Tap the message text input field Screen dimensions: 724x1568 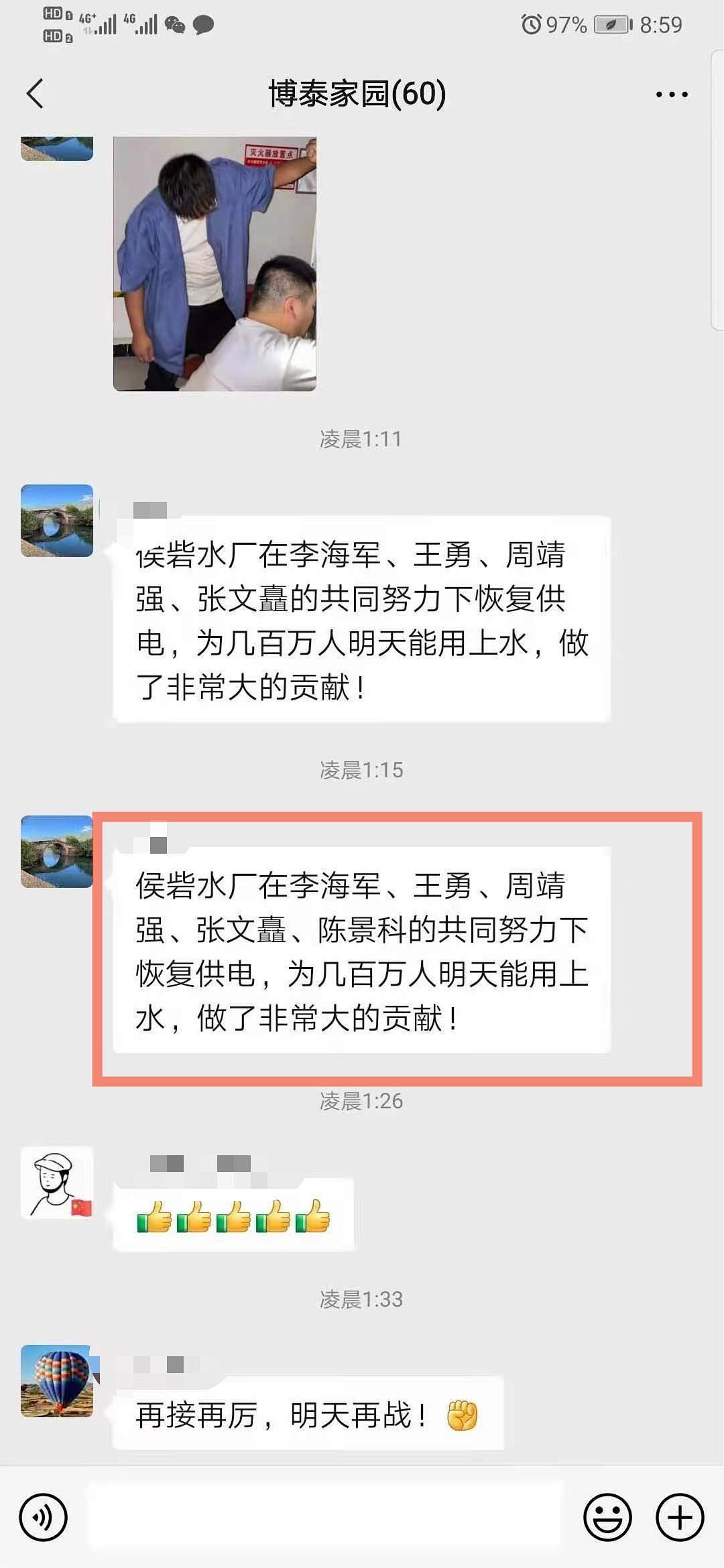[x=325, y=1517]
